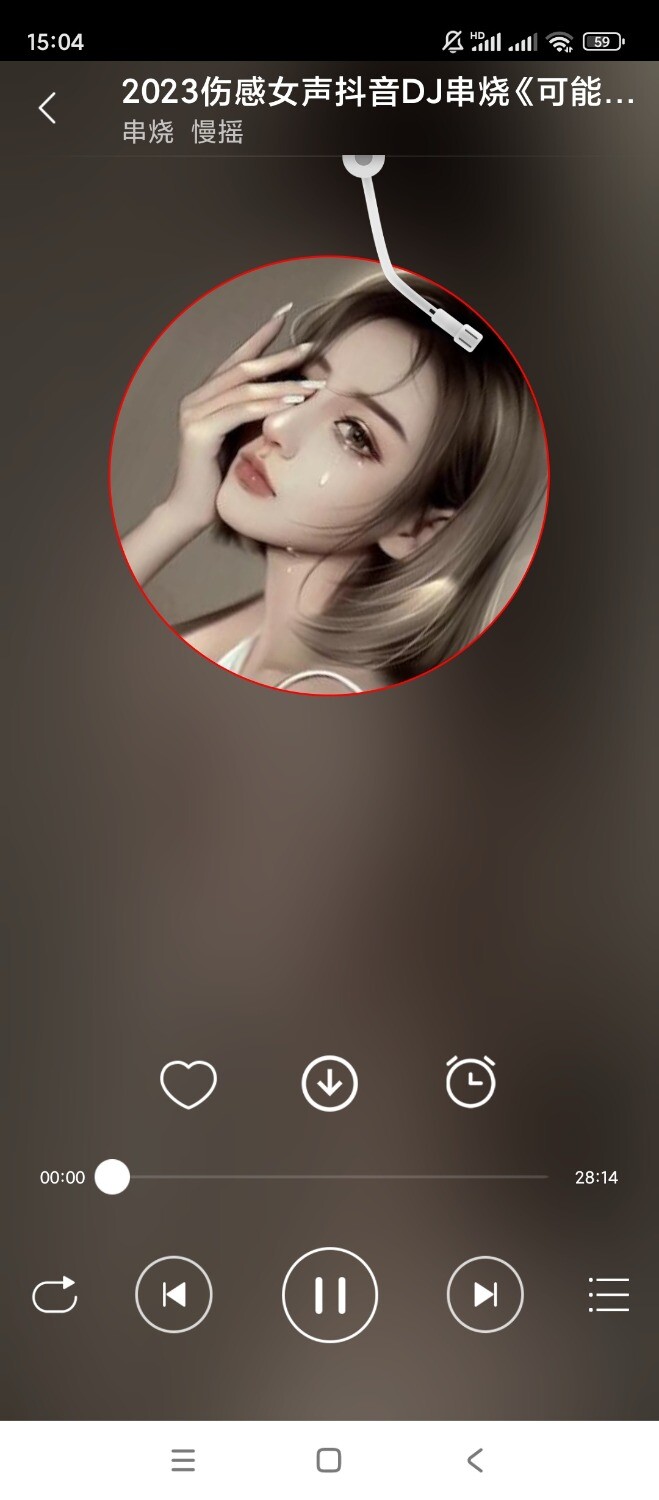Open system recent apps menu
659x1500 pixels.
coord(183,1460)
